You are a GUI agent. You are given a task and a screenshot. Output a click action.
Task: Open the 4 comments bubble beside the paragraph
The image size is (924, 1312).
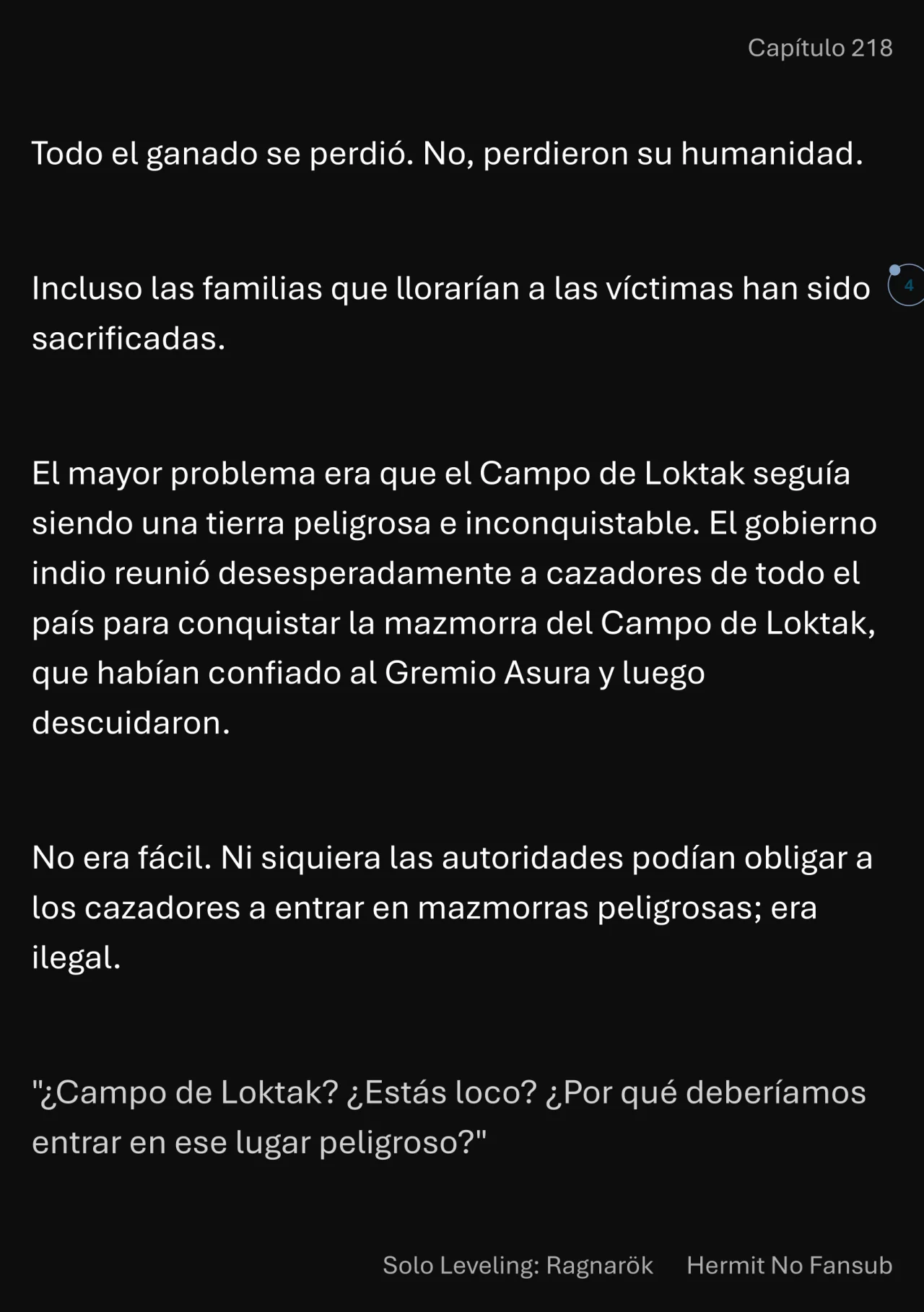(x=907, y=285)
